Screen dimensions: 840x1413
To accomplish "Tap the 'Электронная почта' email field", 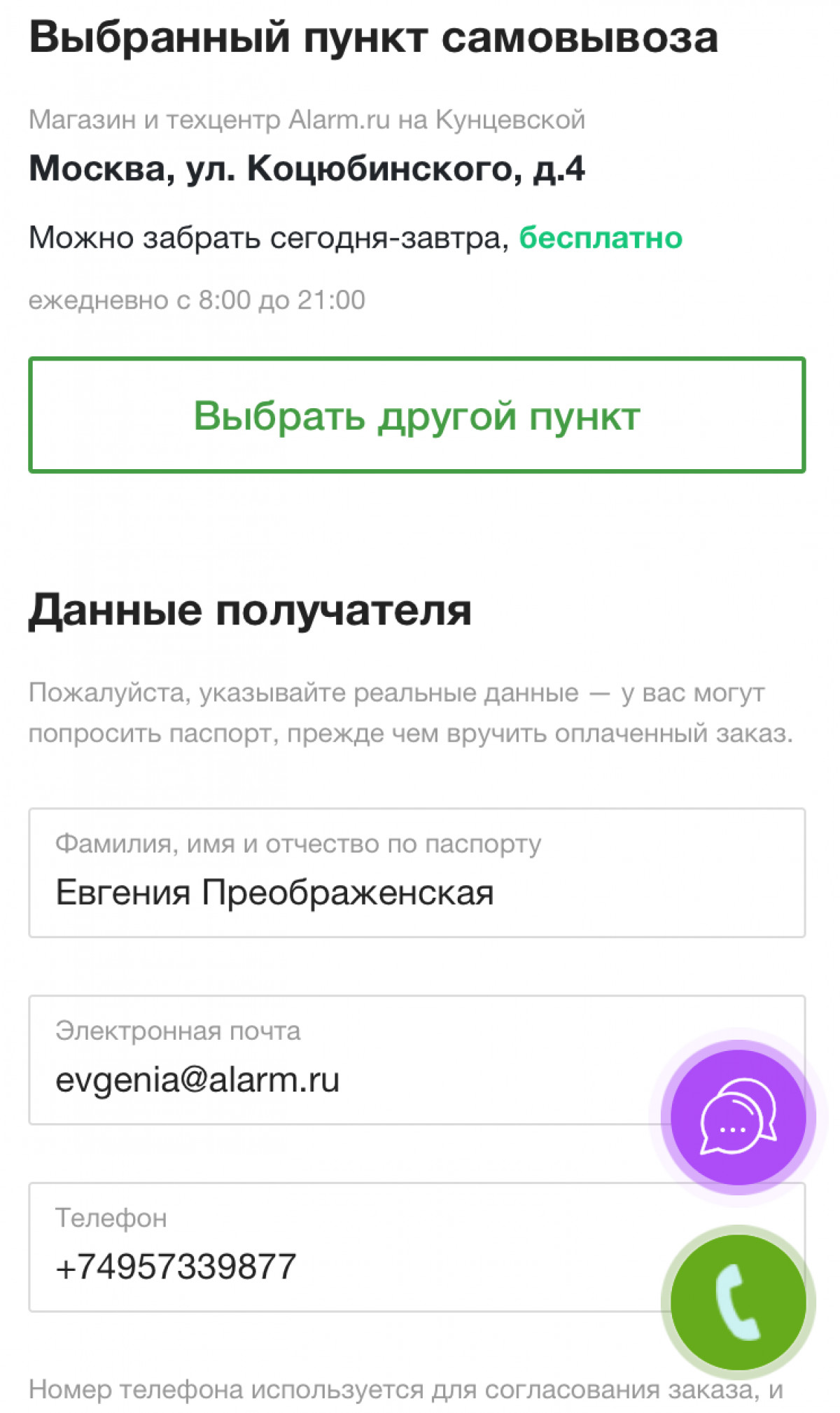I will tap(336, 1061).
